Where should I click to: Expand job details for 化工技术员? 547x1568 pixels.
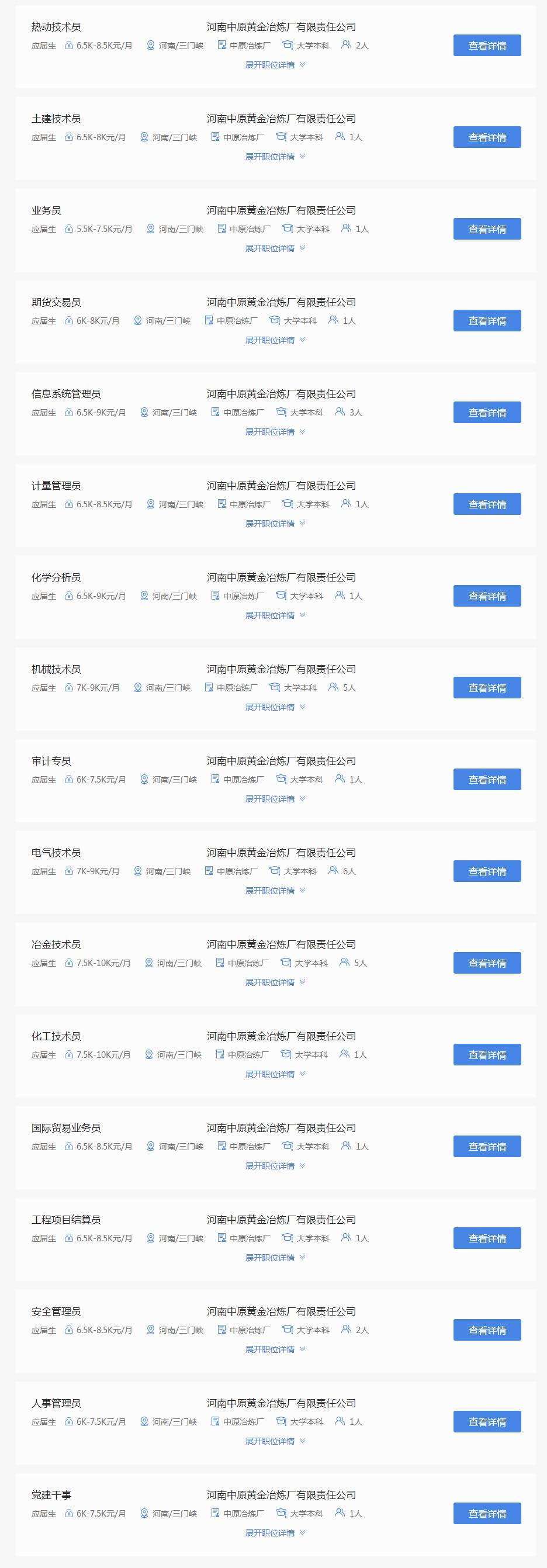pyautogui.click(x=275, y=1074)
